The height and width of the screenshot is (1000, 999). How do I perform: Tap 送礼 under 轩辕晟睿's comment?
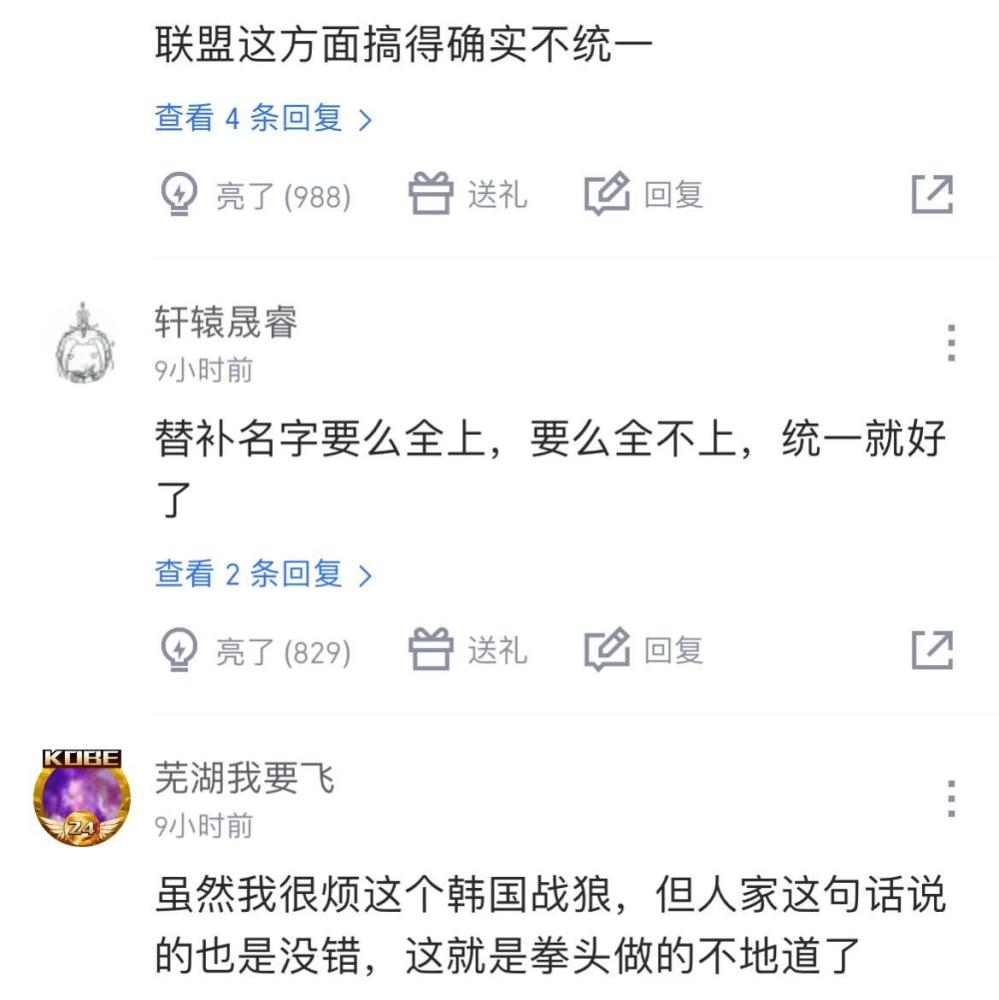click(x=468, y=651)
